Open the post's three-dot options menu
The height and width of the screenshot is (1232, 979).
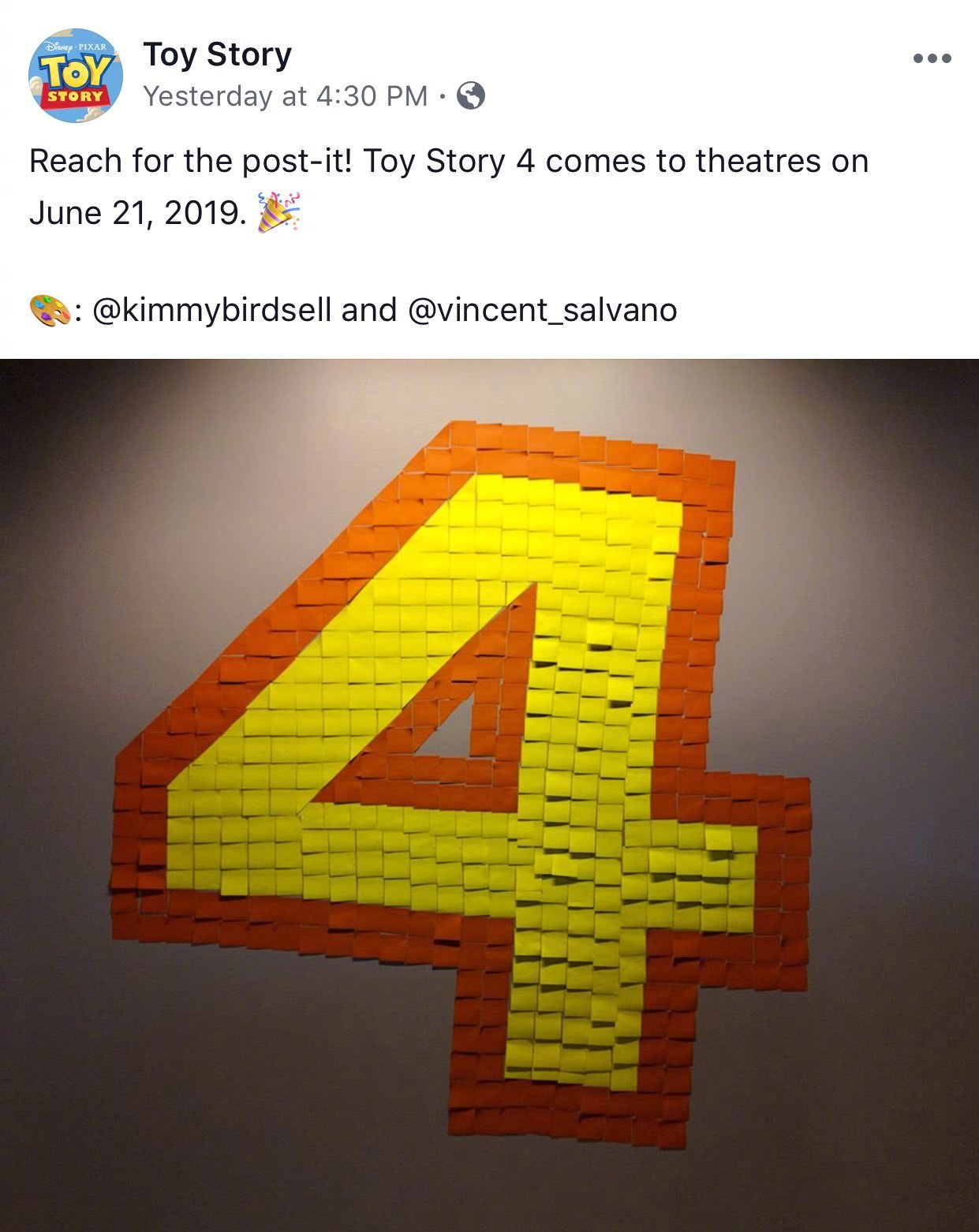932,58
